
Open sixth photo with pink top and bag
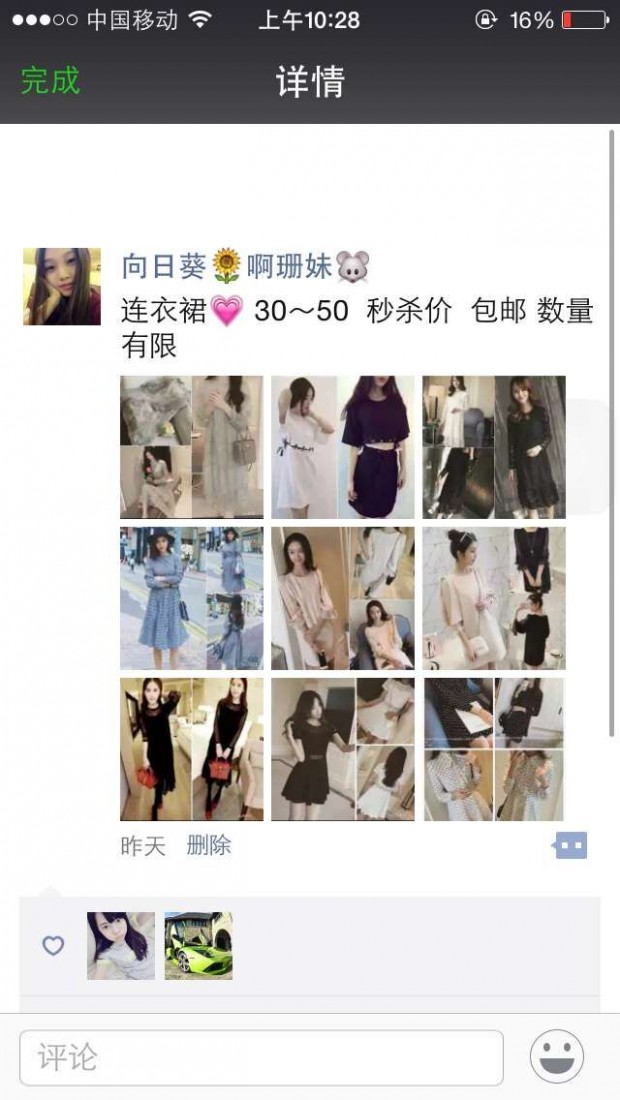[x=494, y=598]
